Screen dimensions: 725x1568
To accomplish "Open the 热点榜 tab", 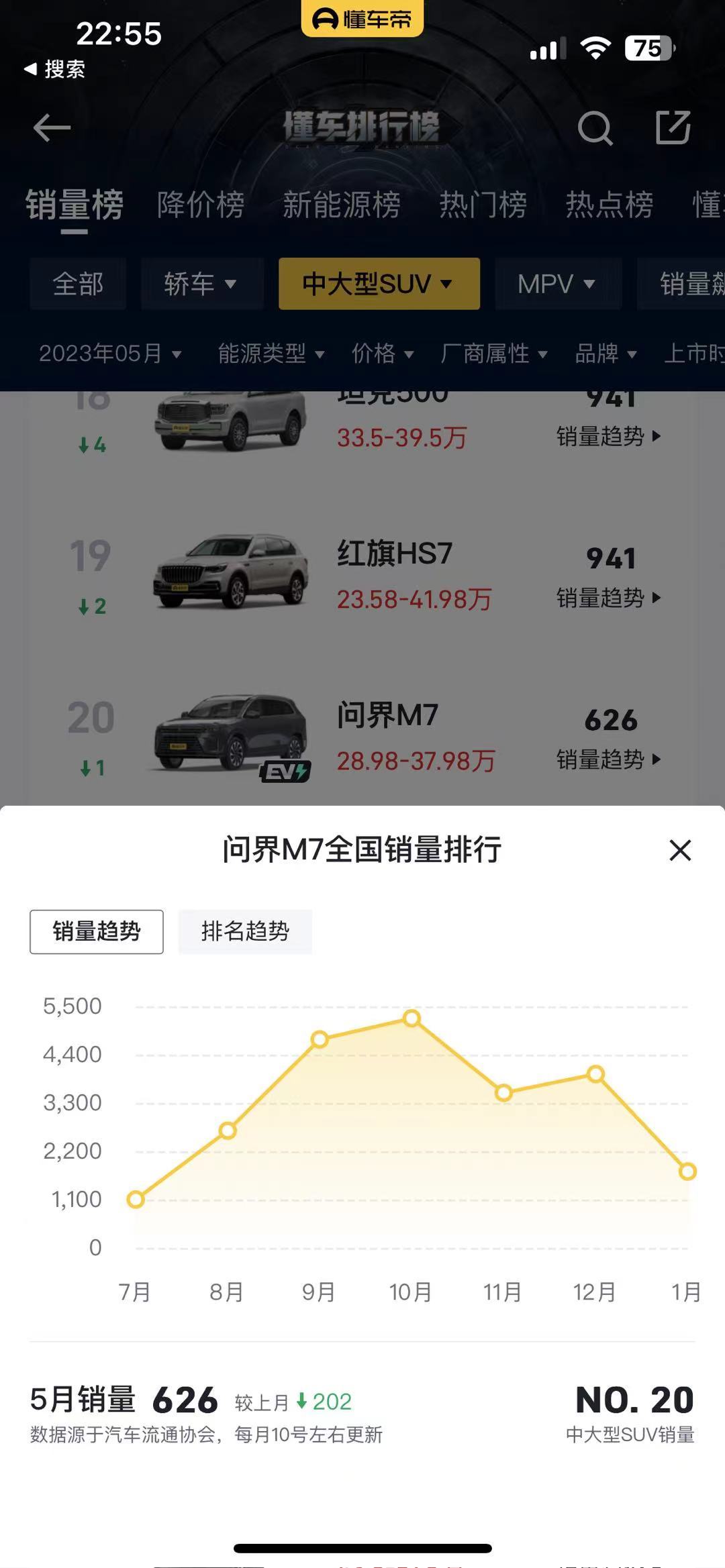I will tap(610, 205).
